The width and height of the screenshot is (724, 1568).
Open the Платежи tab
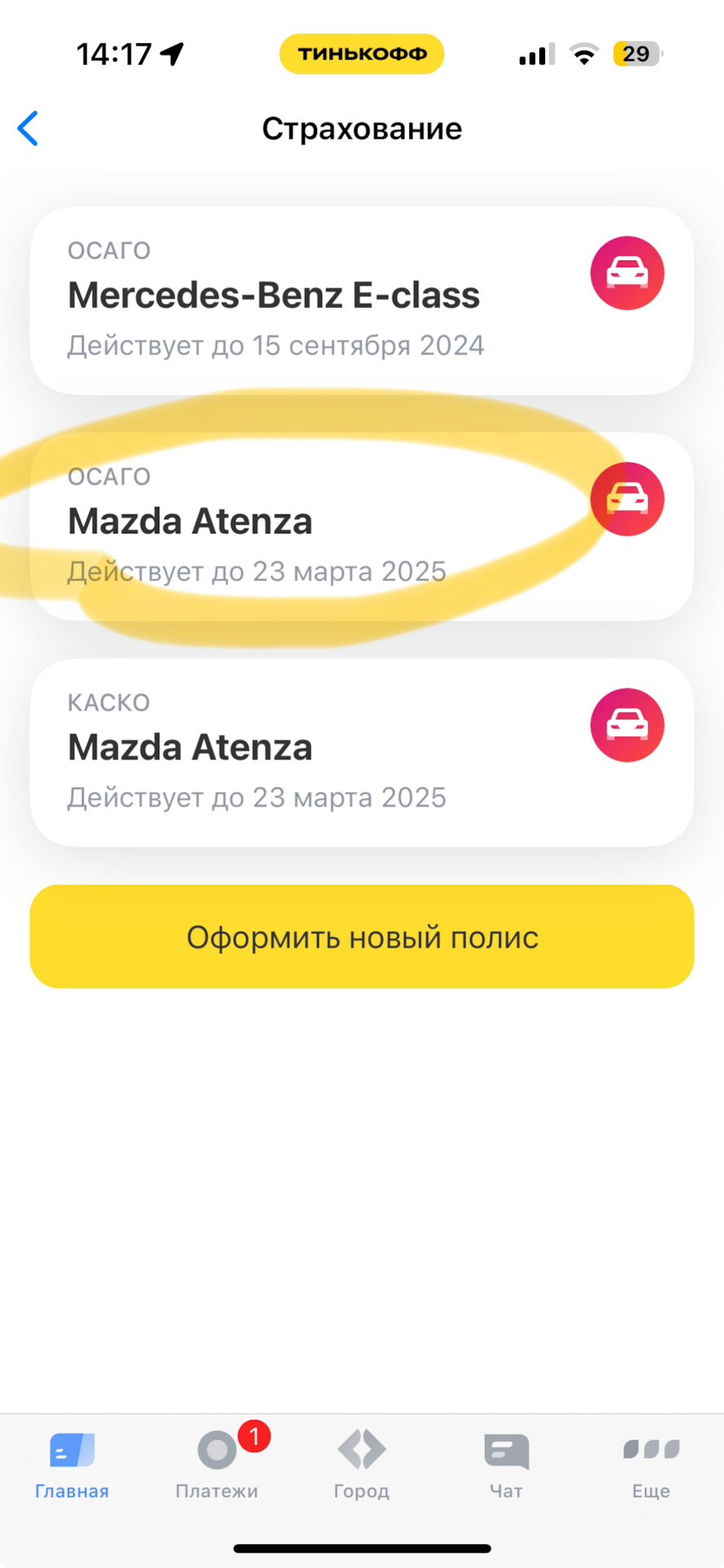217,1465
